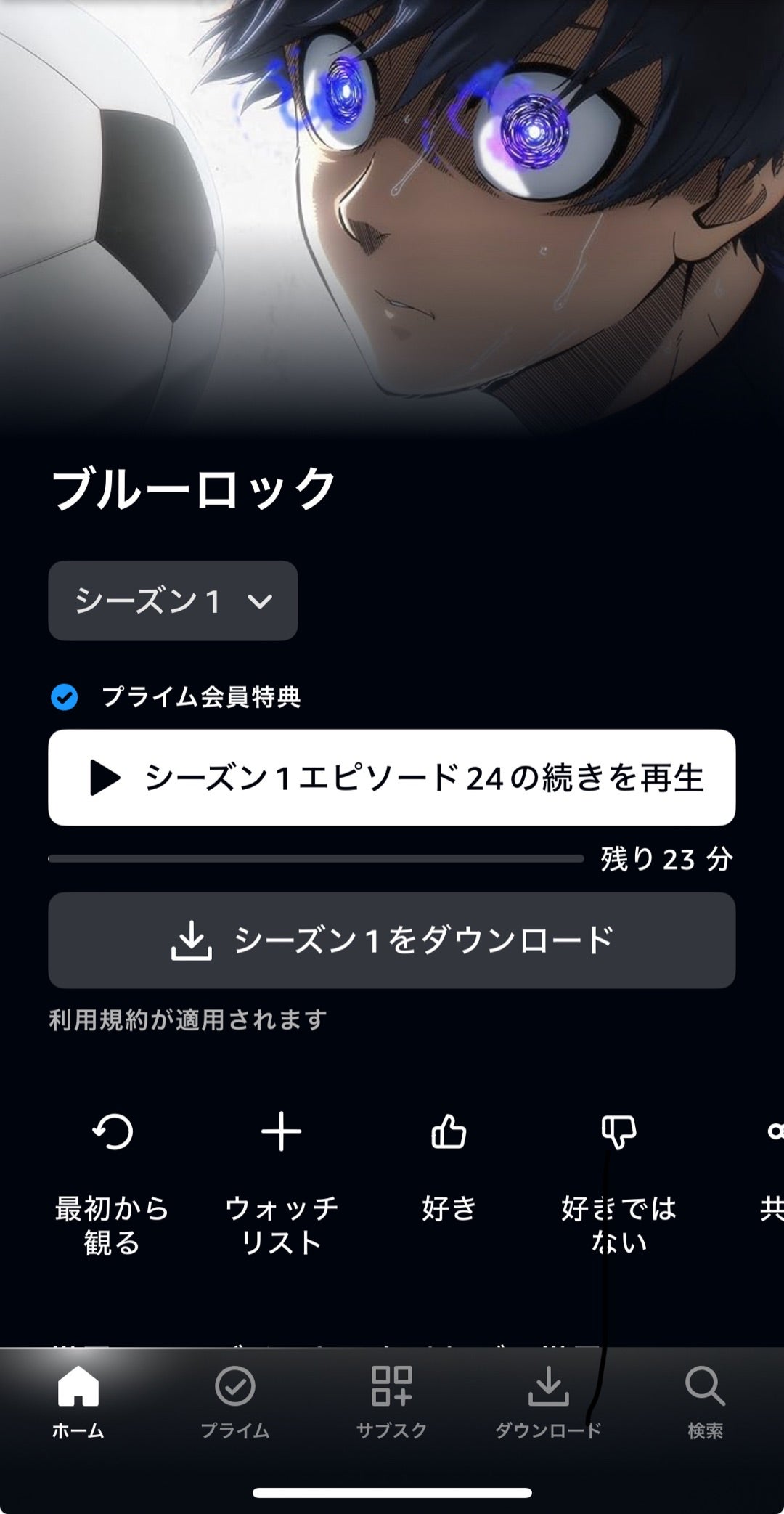Add to watchlist (ウォッチリスト)
The height and width of the screenshot is (1514, 784).
281,1133
